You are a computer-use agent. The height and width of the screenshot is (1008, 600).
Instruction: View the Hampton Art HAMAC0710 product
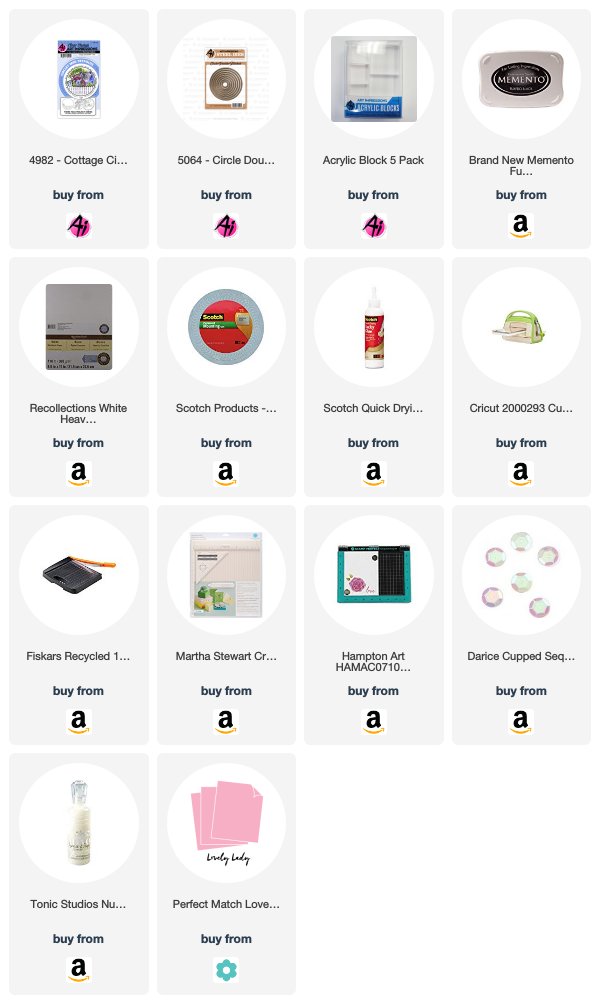374,625
